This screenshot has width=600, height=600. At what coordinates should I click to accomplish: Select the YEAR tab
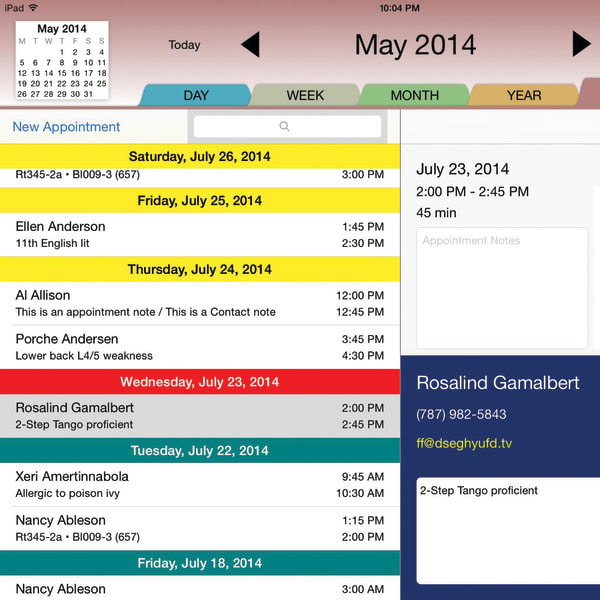524,95
